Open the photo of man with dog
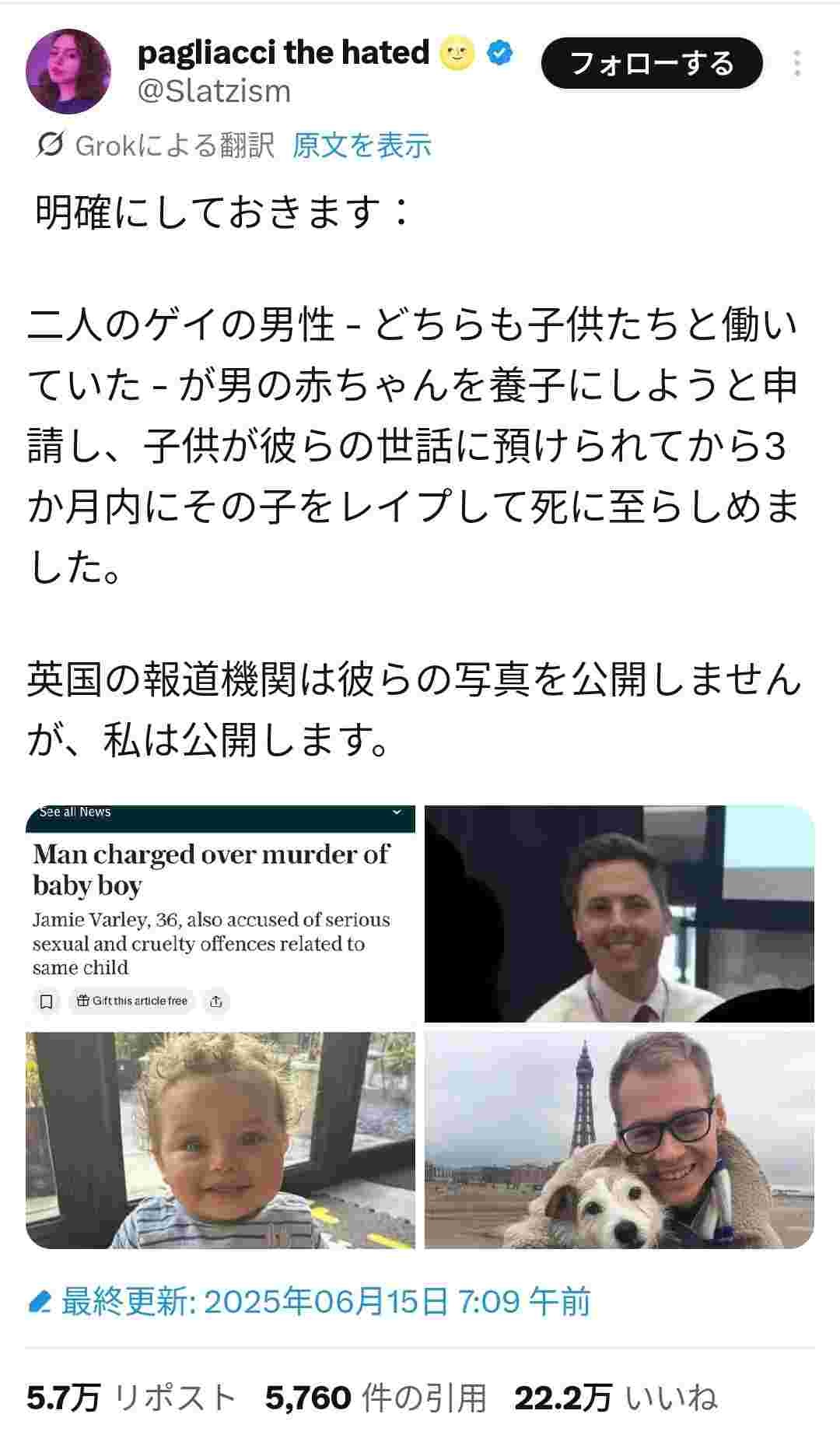This screenshot has width=840, height=1442. pyautogui.click(x=619, y=1140)
